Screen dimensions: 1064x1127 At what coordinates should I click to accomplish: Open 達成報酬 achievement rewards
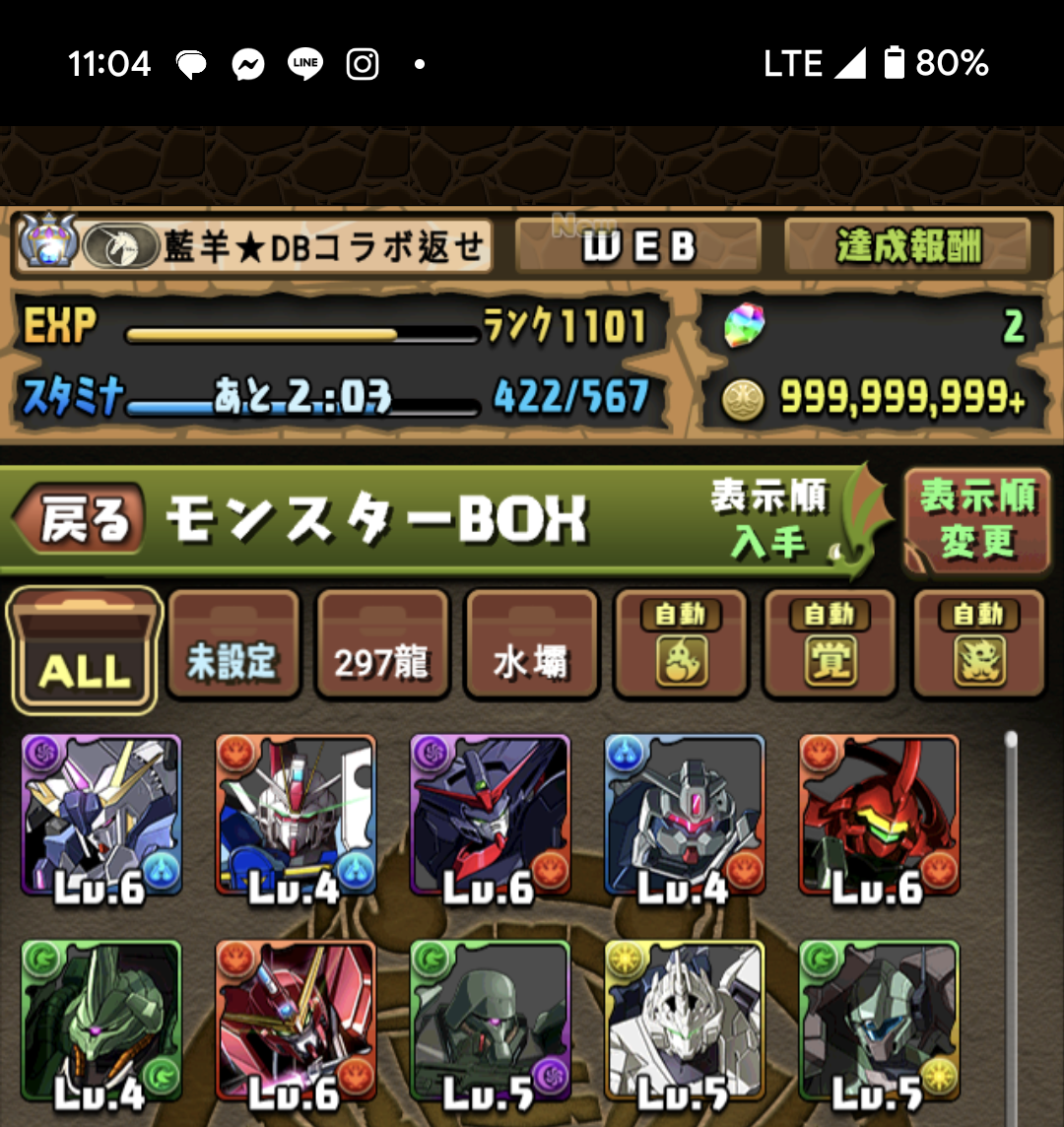click(907, 246)
